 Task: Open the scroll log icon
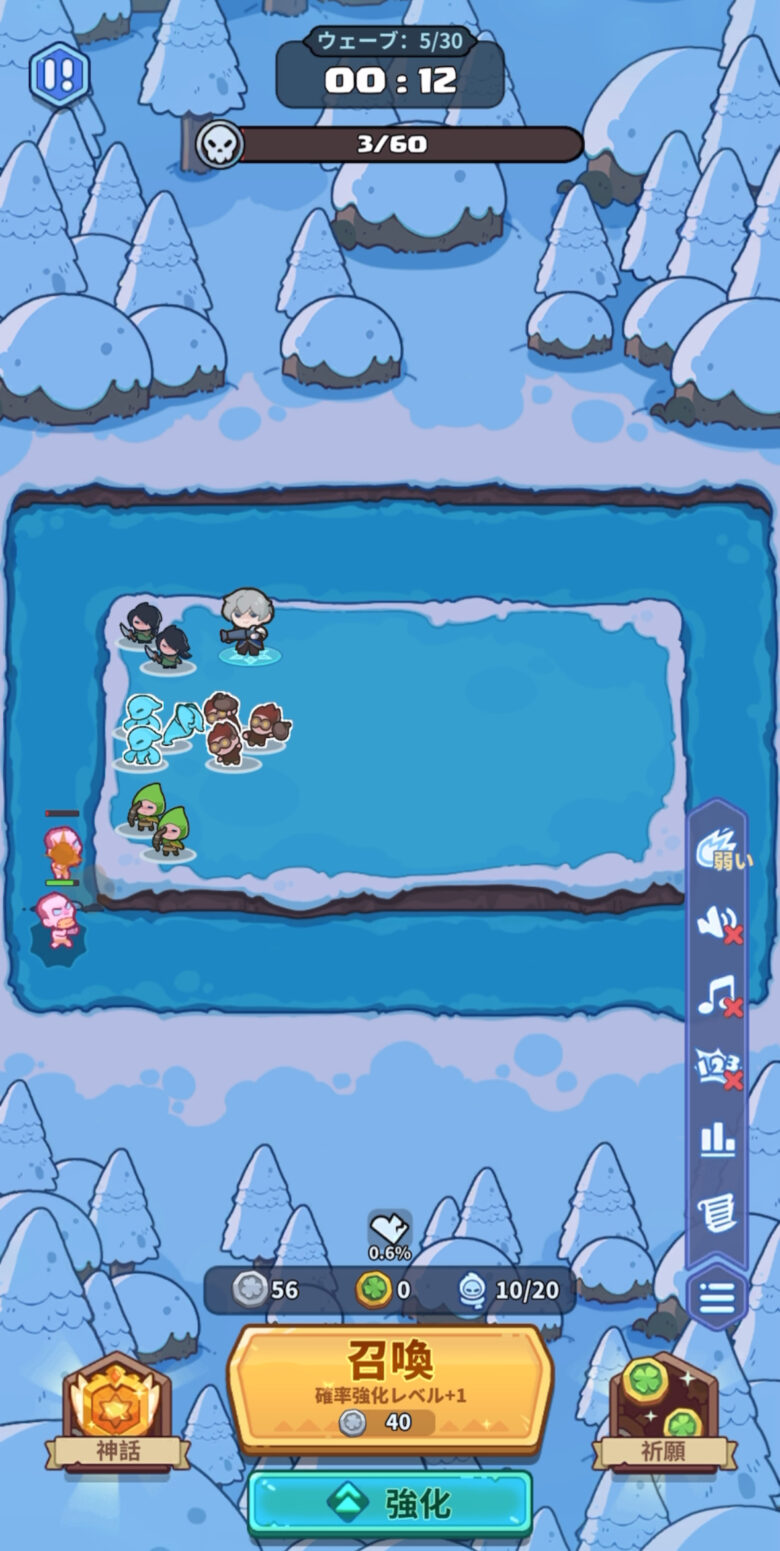tap(718, 1214)
